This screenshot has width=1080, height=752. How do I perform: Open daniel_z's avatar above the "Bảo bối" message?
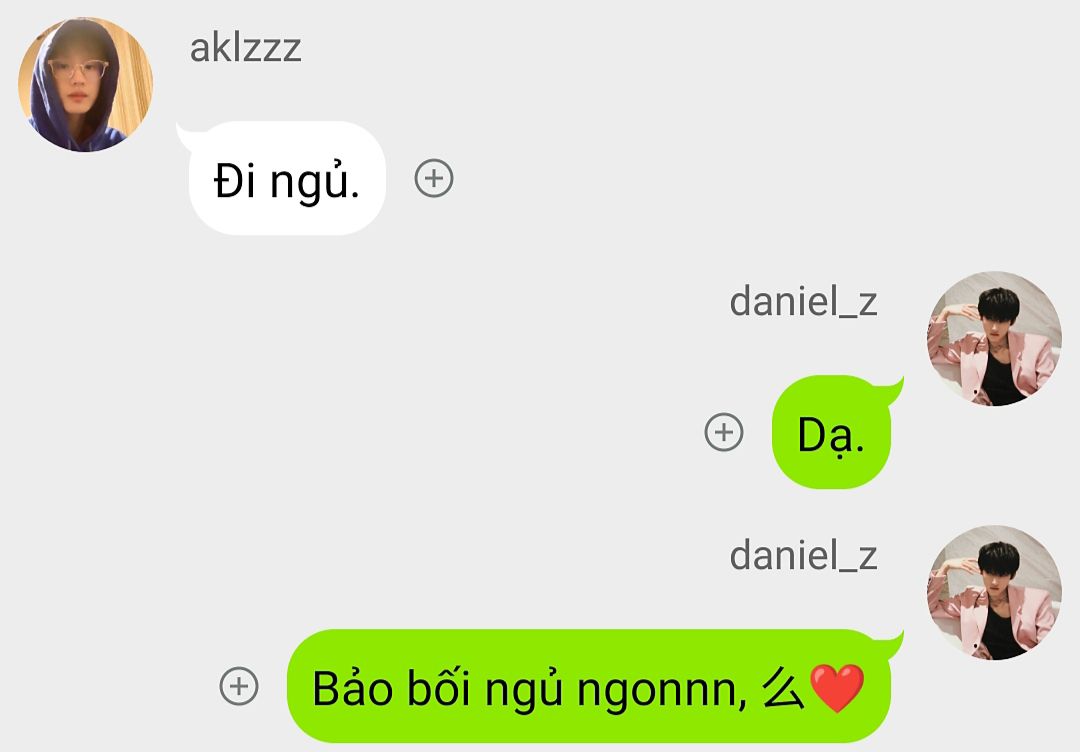995,592
